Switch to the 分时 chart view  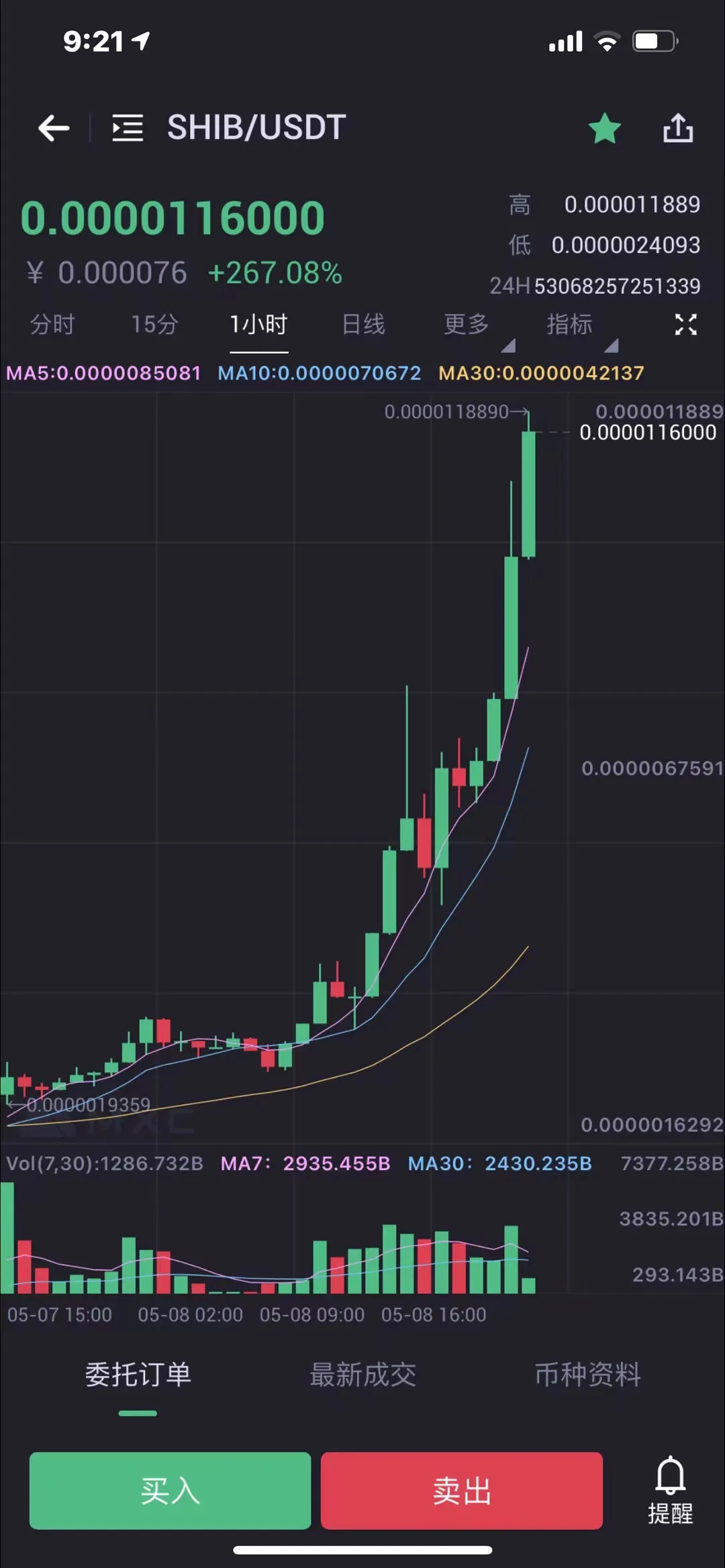tap(52, 325)
